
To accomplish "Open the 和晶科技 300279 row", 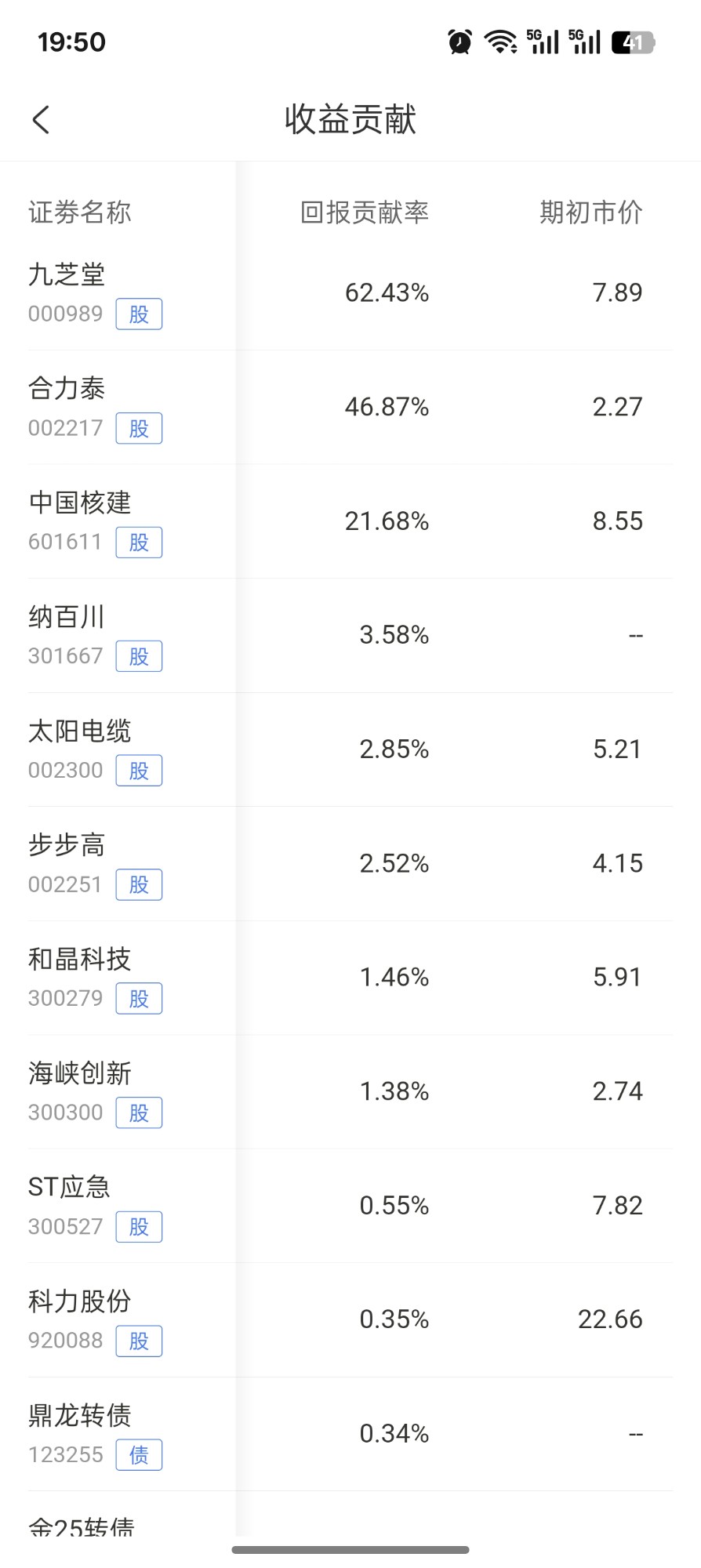I will pos(350,978).
